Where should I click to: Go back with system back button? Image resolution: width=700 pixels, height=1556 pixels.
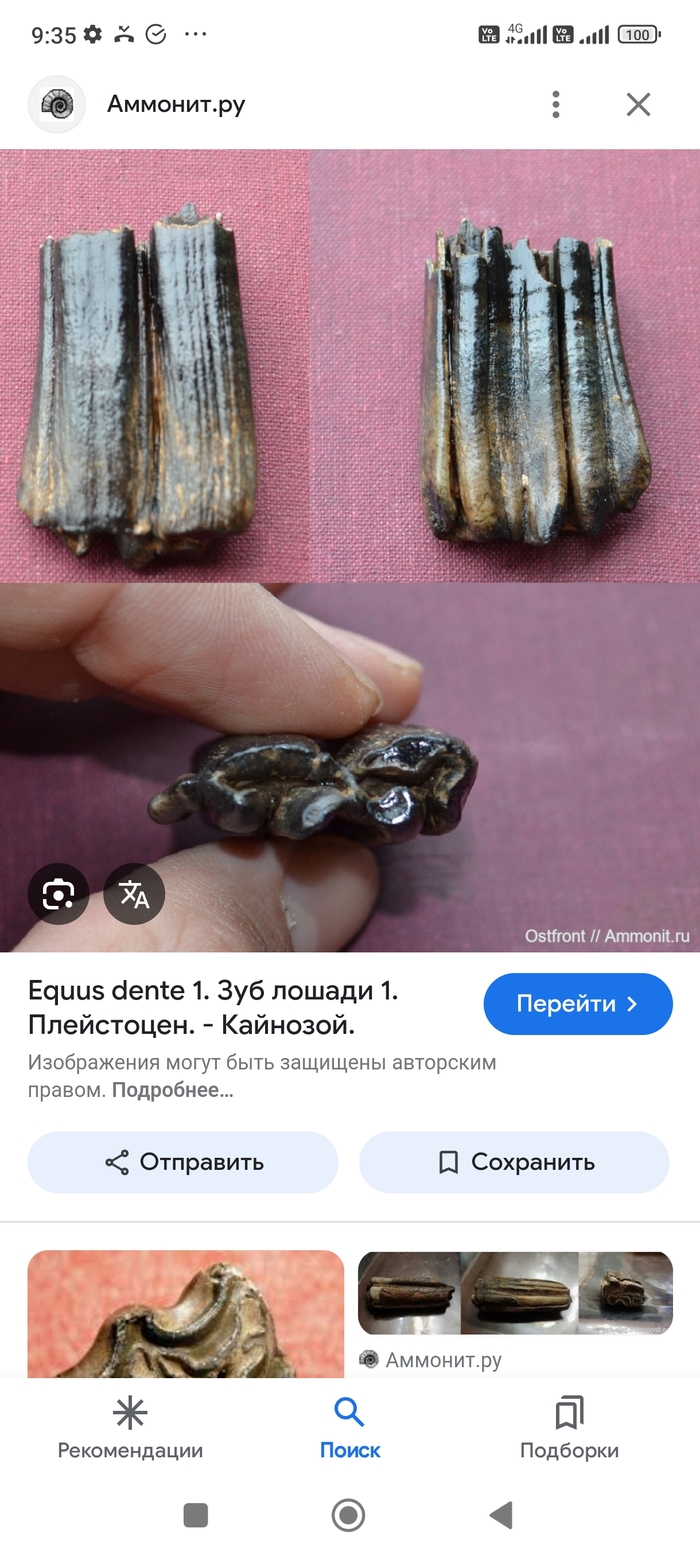pyautogui.click(x=501, y=1515)
